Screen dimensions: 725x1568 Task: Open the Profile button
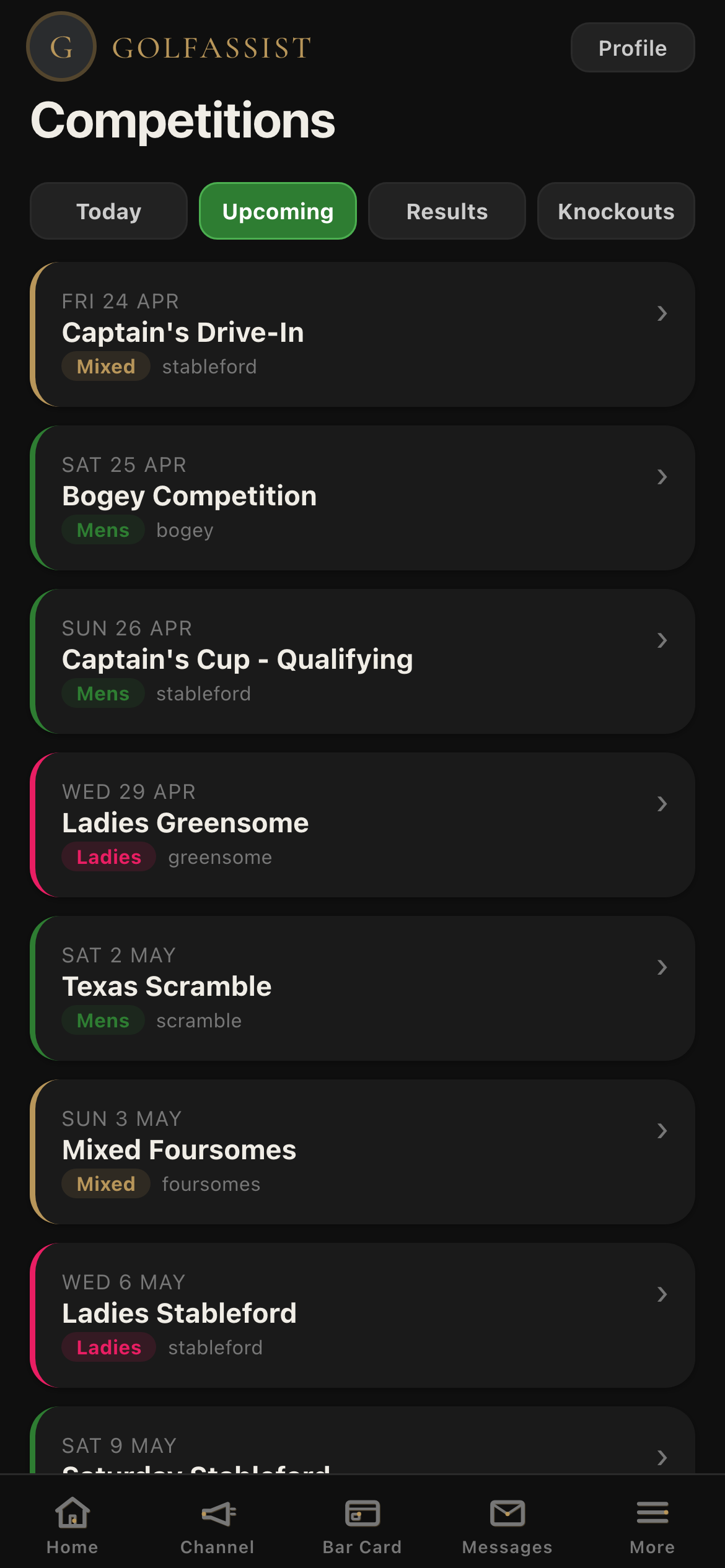pos(632,48)
